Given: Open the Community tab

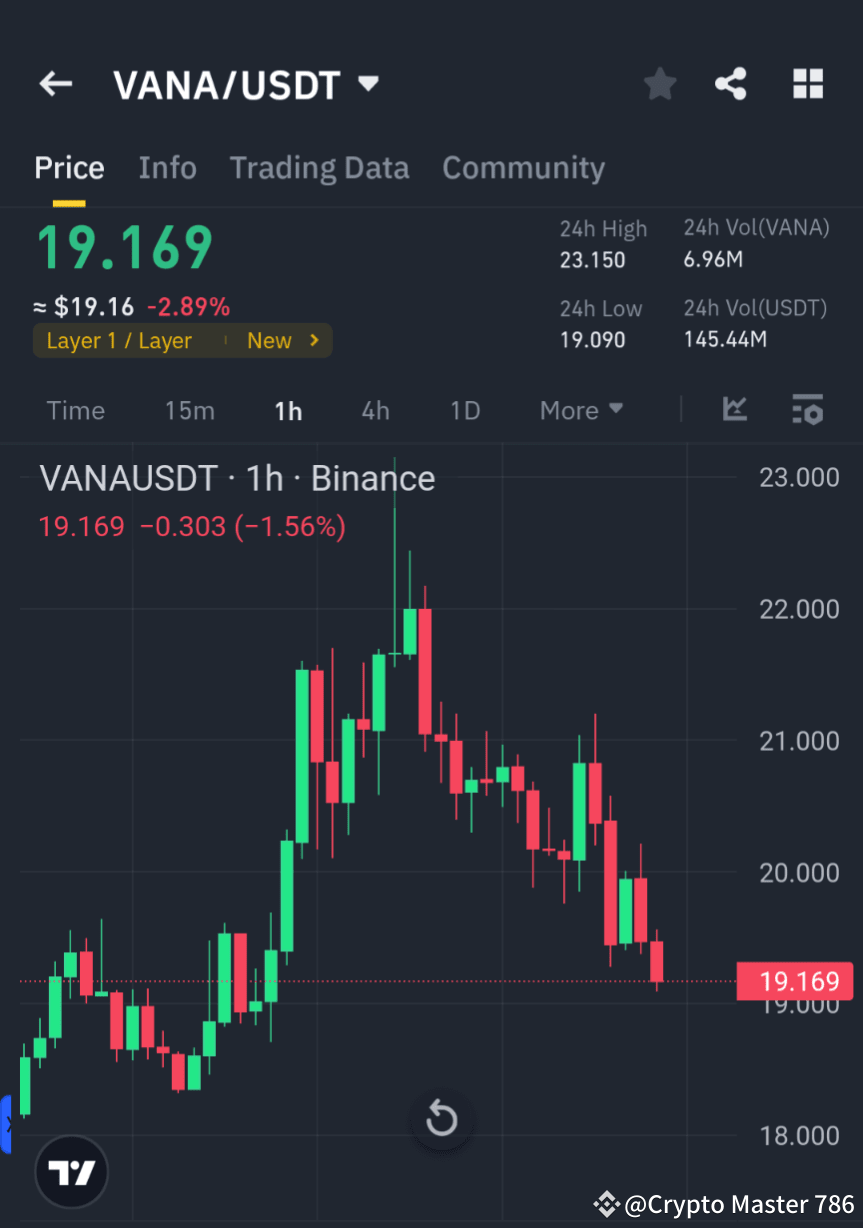Looking at the screenshot, I should click(523, 167).
